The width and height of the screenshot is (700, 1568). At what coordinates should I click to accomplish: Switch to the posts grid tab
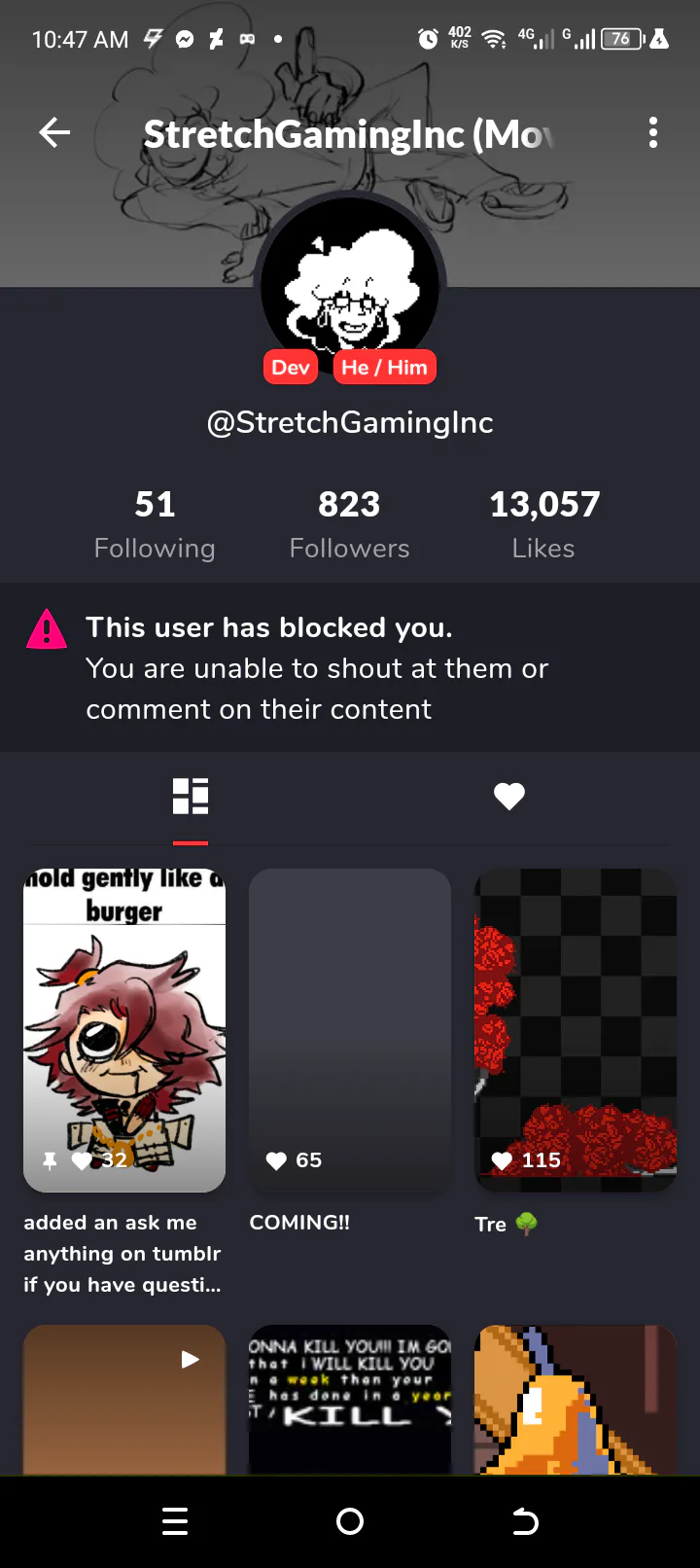click(x=191, y=797)
